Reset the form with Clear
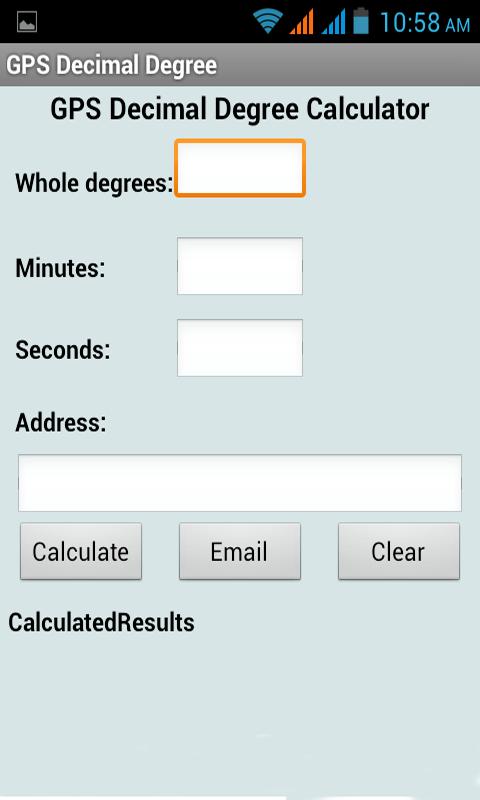 (x=399, y=552)
